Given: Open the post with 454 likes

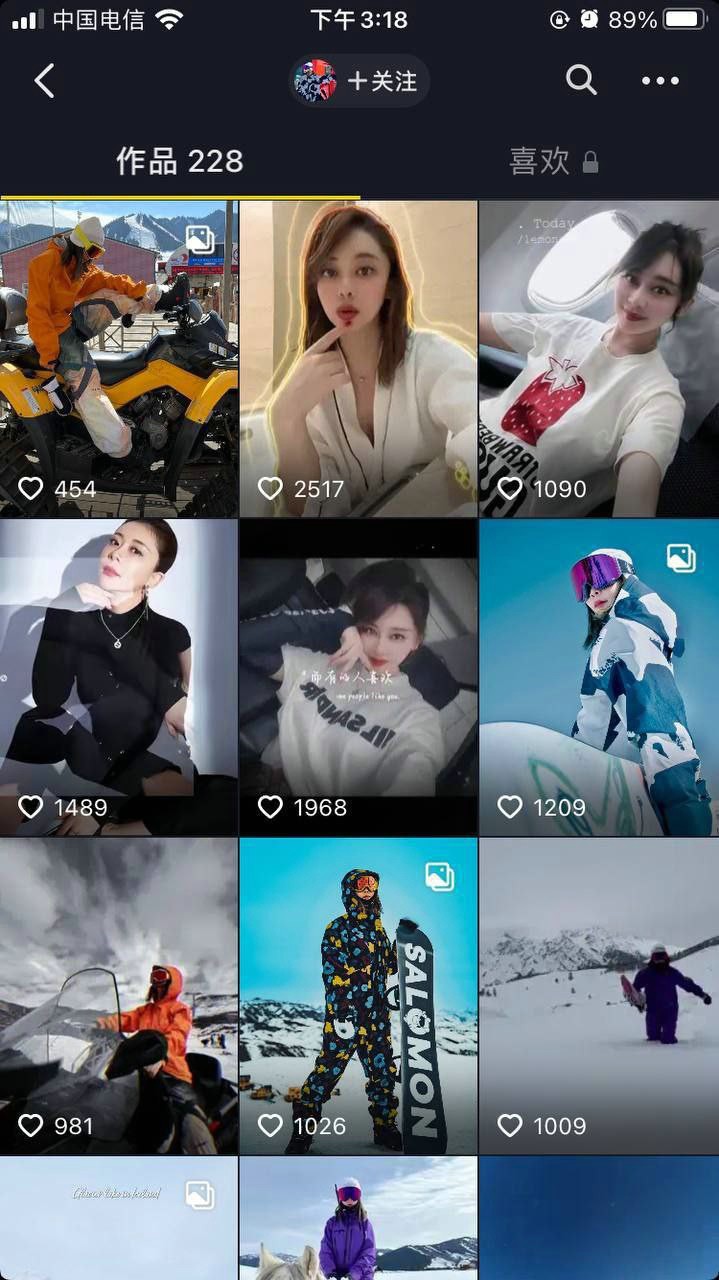Looking at the screenshot, I should click(119, 358).
